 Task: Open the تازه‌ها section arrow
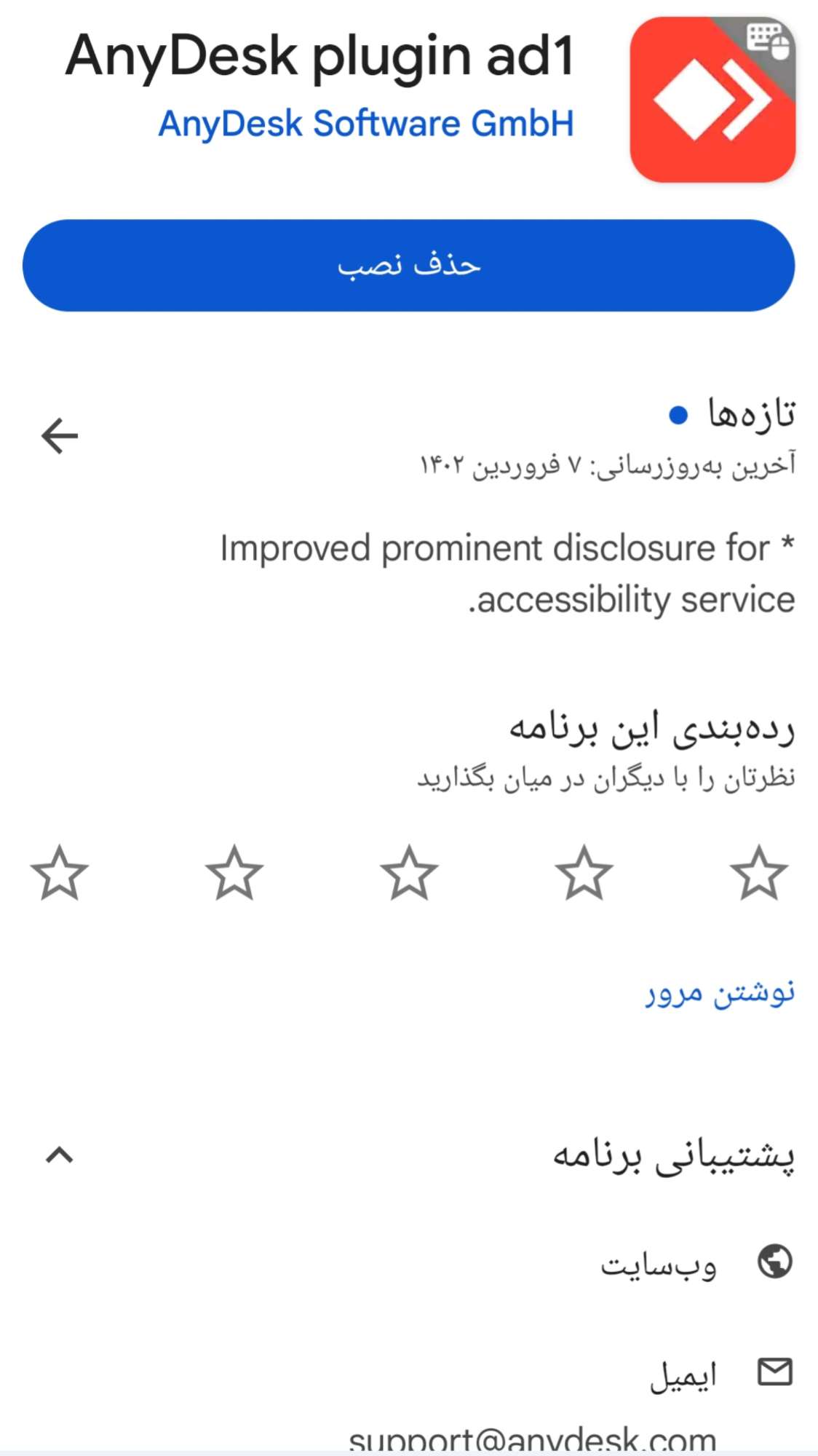(60, 435)
